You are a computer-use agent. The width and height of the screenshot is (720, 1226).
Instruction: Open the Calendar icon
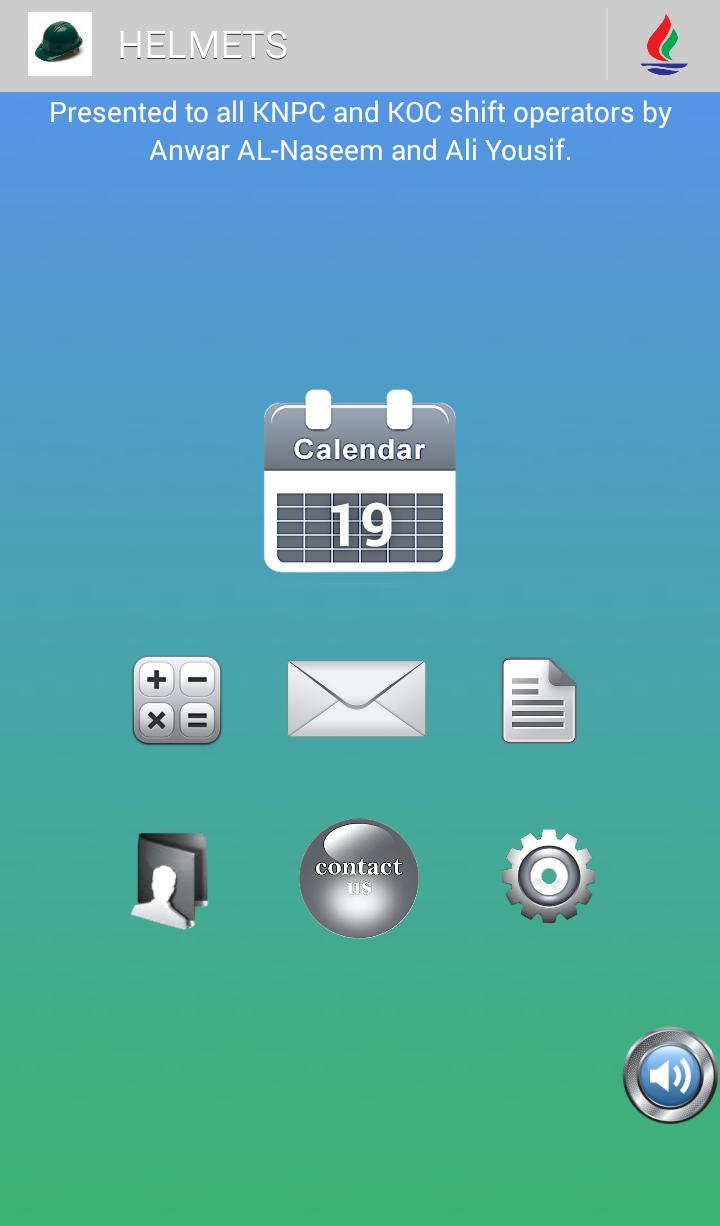tap(360, 483)
